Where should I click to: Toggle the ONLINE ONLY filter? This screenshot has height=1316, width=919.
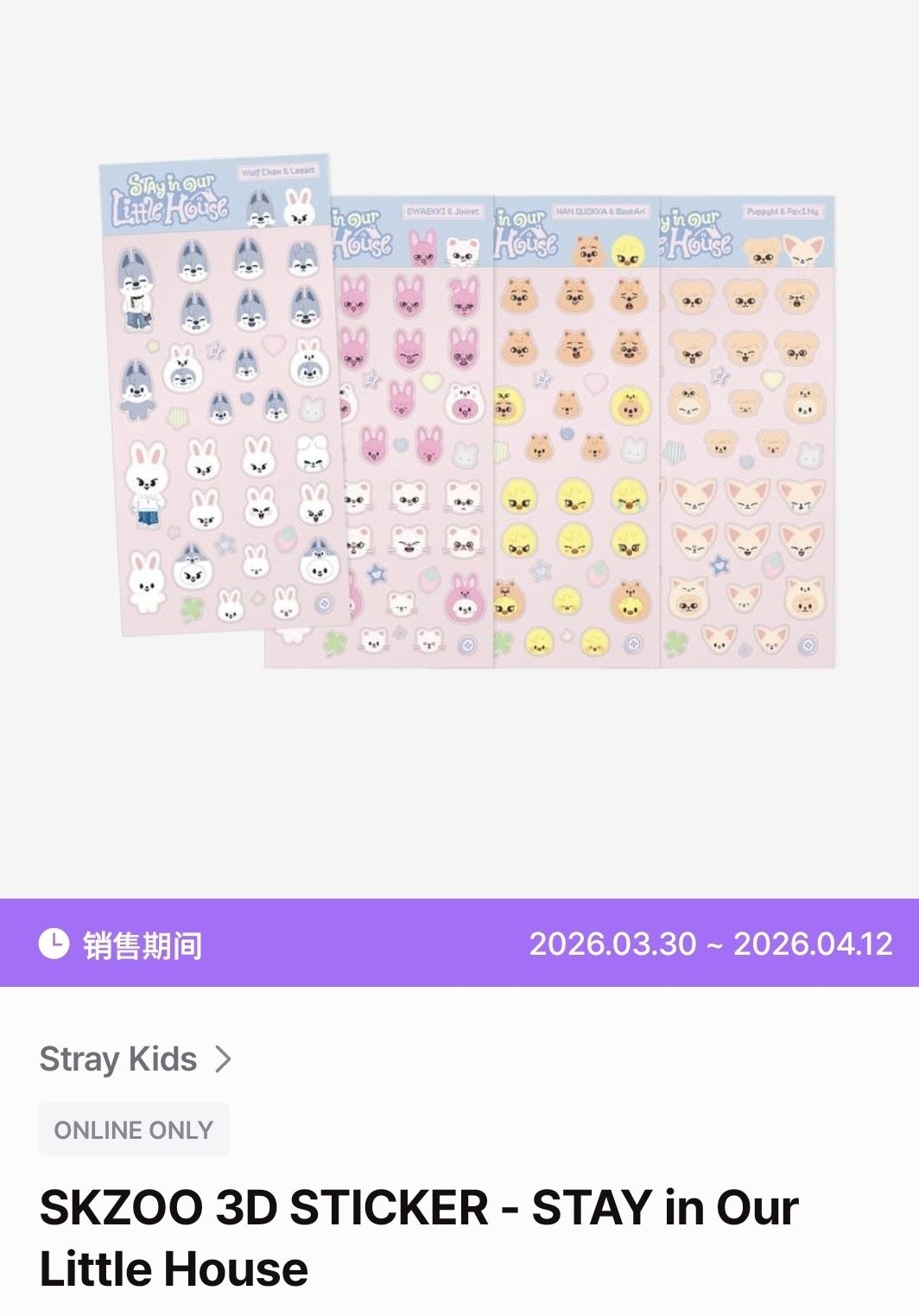(134, 1128)
